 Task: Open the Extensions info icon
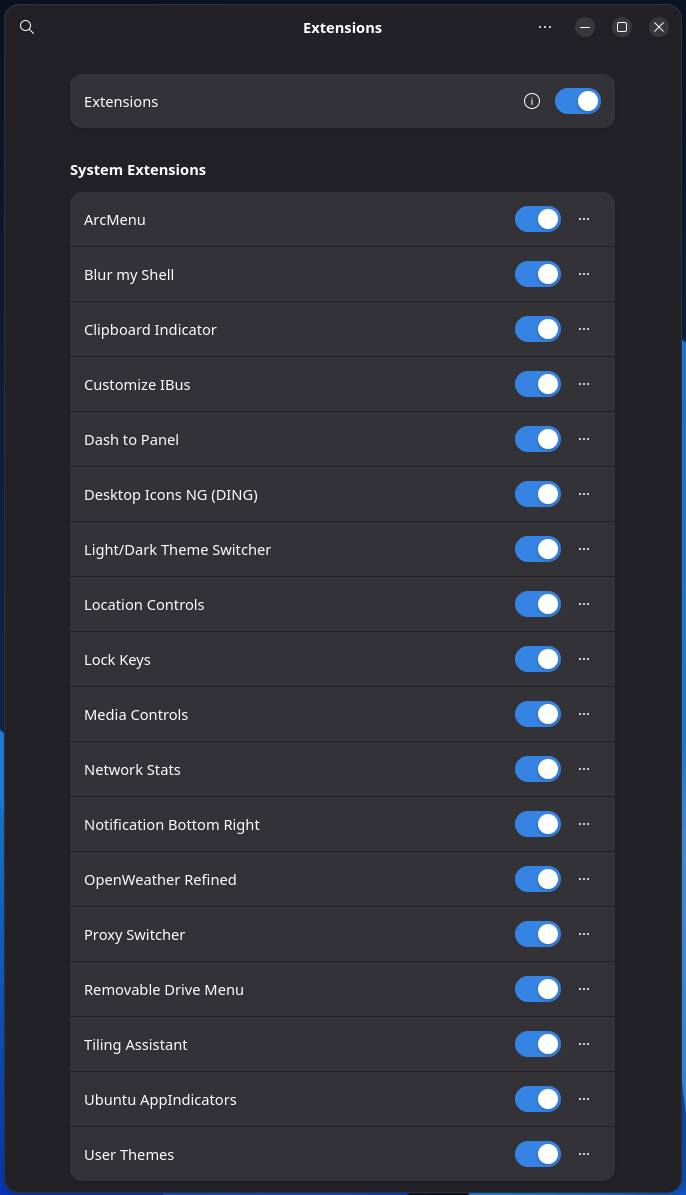click(532, 101)
